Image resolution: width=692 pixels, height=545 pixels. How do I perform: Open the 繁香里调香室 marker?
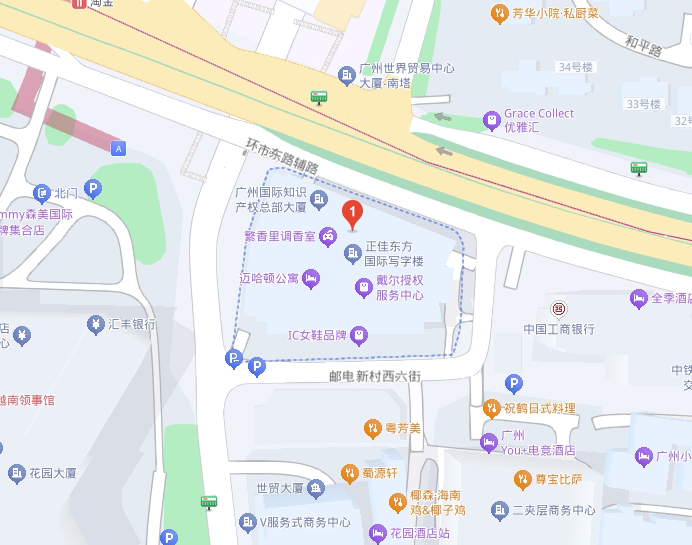327,236
